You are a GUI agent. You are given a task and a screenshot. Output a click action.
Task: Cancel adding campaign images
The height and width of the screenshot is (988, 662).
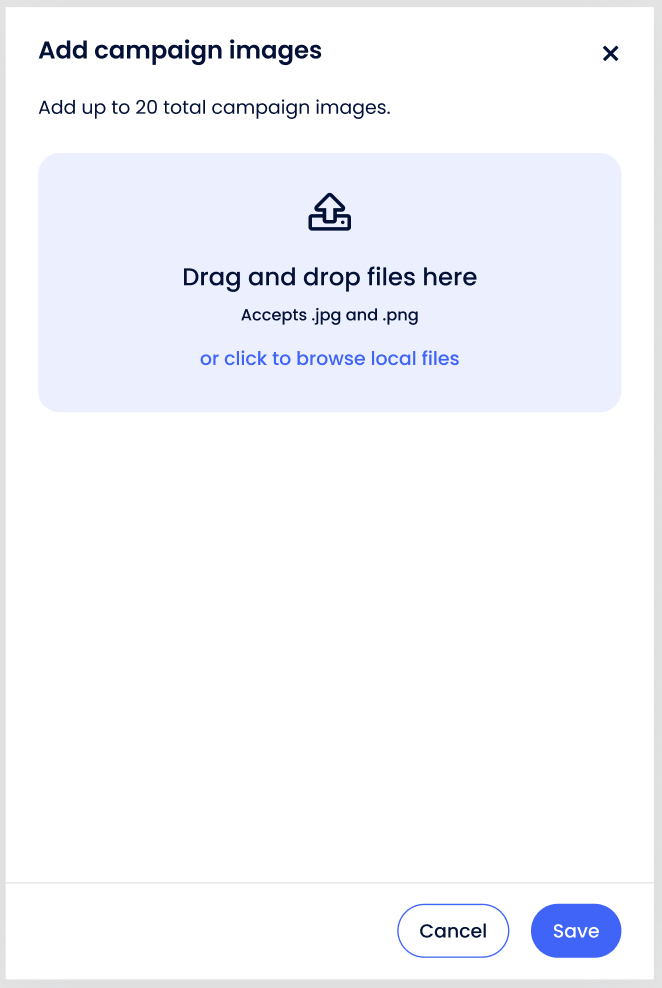[x=453, y=931]
